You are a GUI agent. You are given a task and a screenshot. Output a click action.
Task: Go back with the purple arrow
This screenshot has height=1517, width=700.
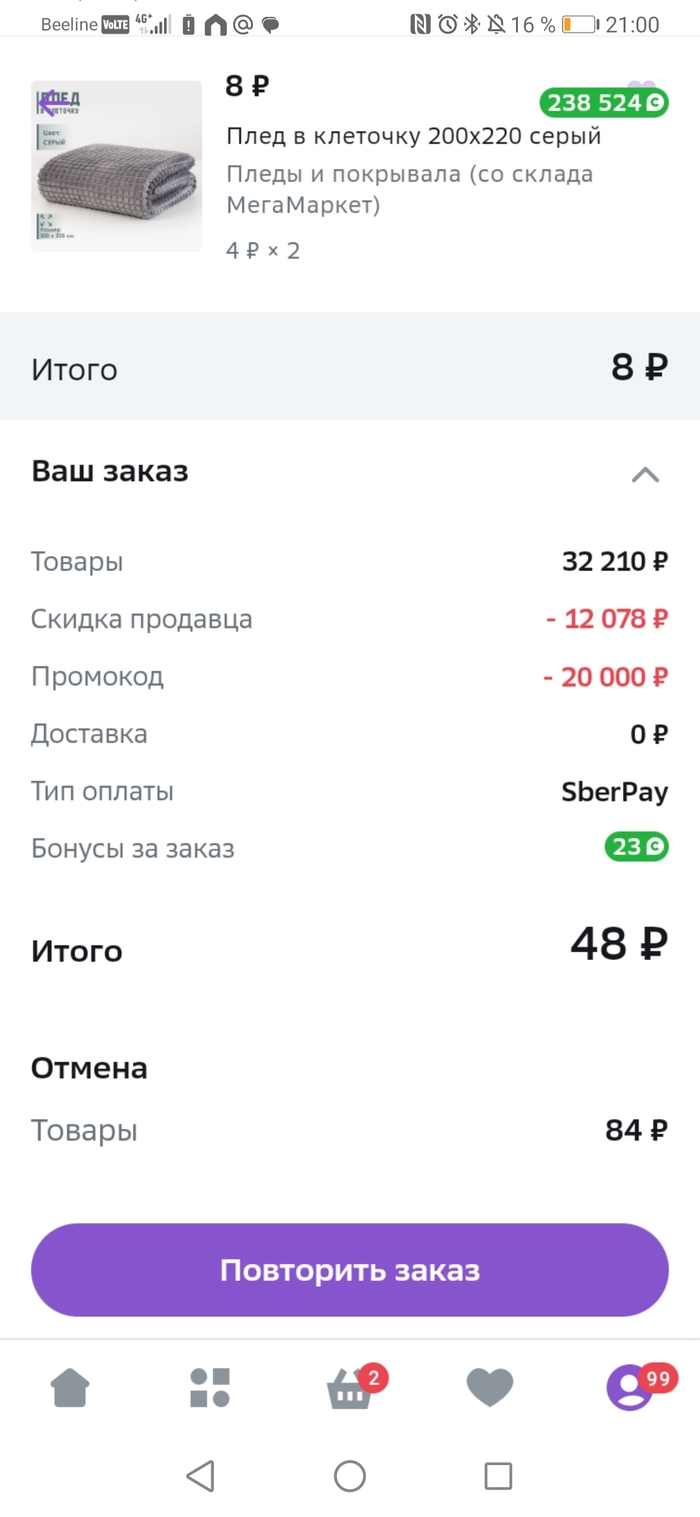[x=54, y=102]
